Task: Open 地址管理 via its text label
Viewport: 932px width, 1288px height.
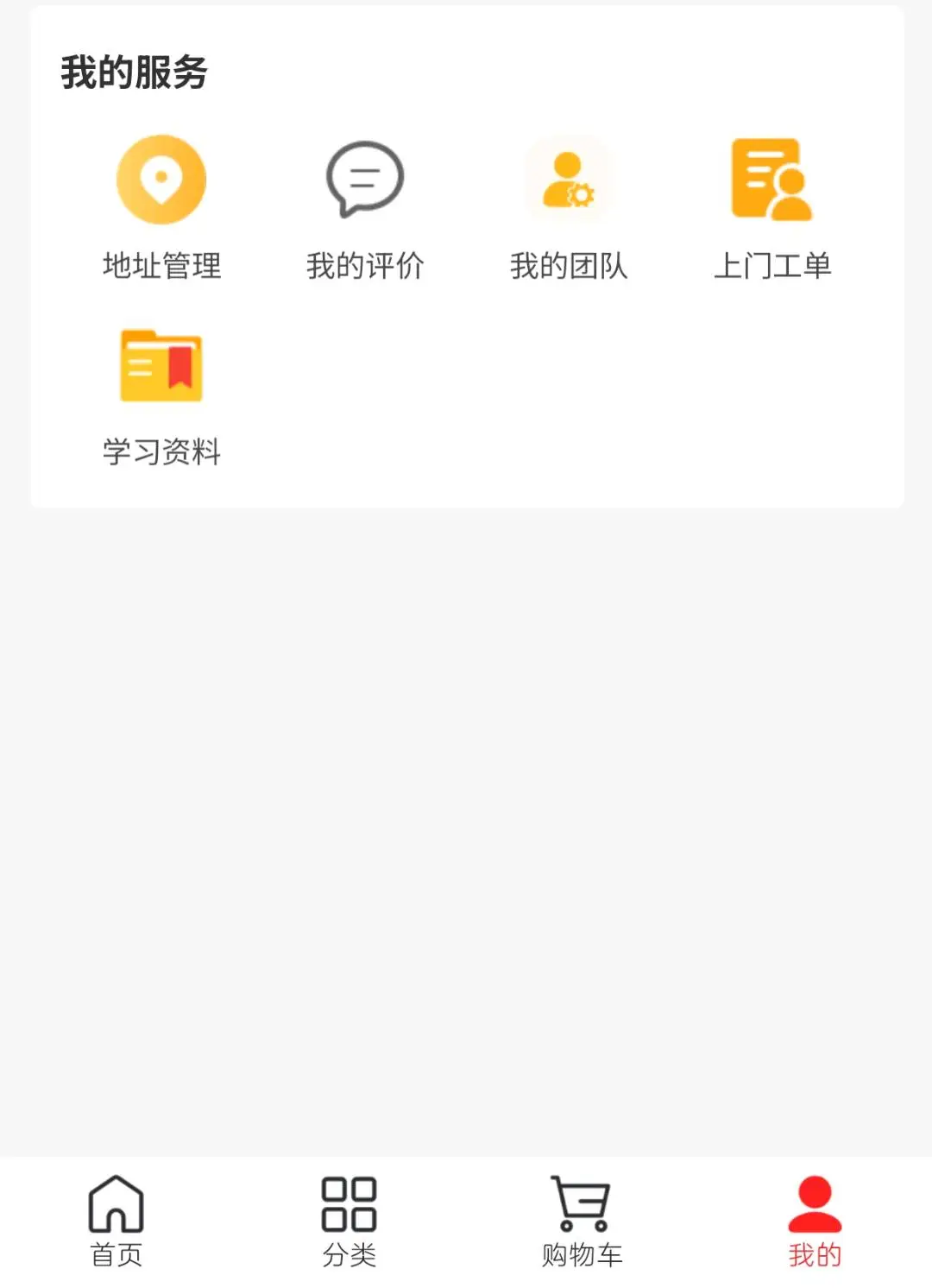Action: coord(161,266)
